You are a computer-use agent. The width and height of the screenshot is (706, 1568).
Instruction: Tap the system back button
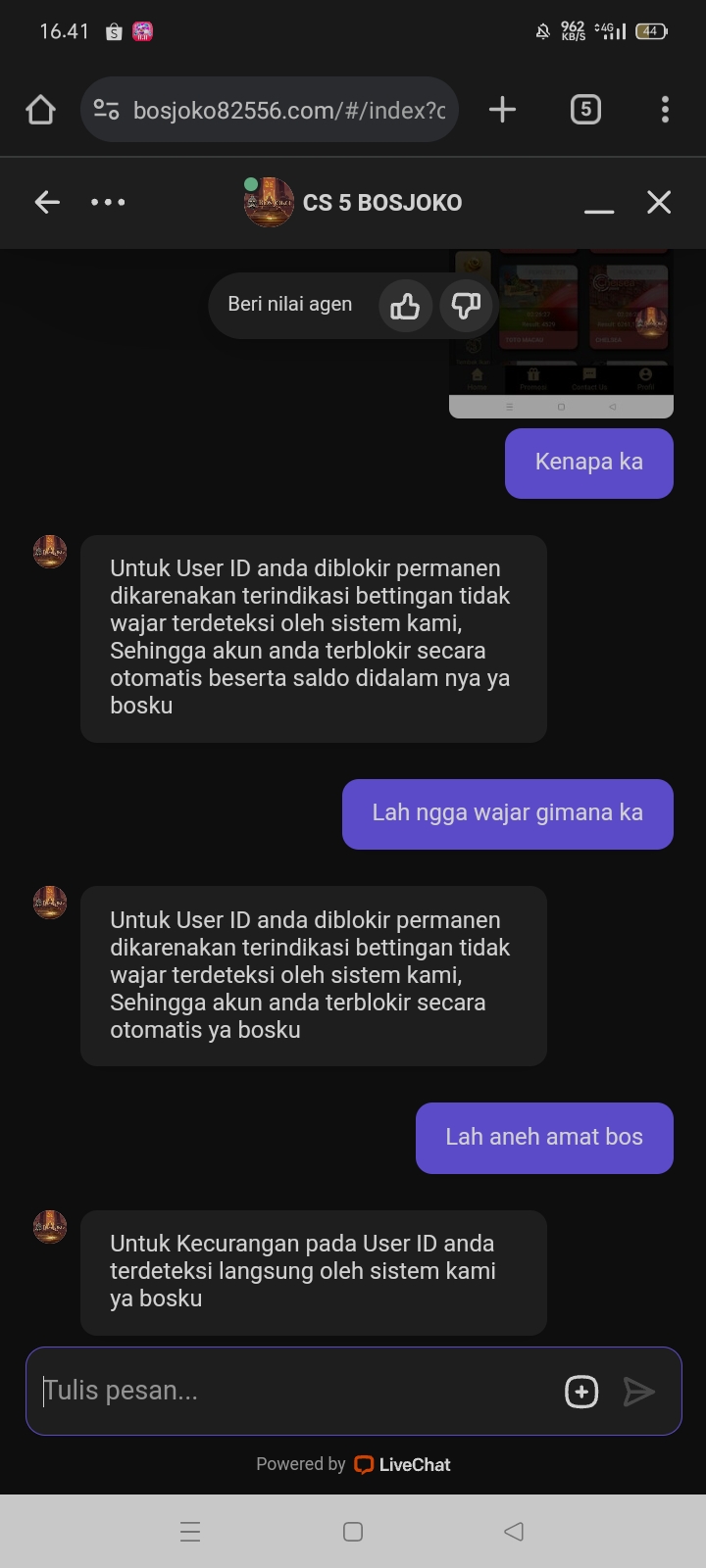click(x=513, y=1532)
